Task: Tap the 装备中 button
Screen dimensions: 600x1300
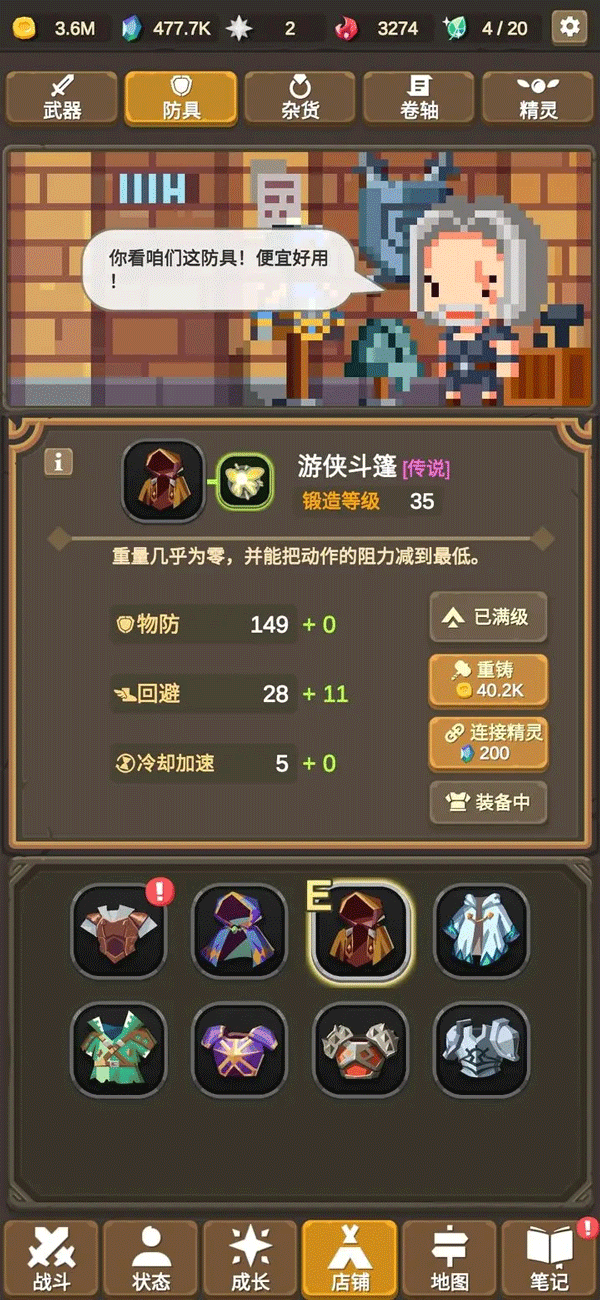Action: pos(488,803)
